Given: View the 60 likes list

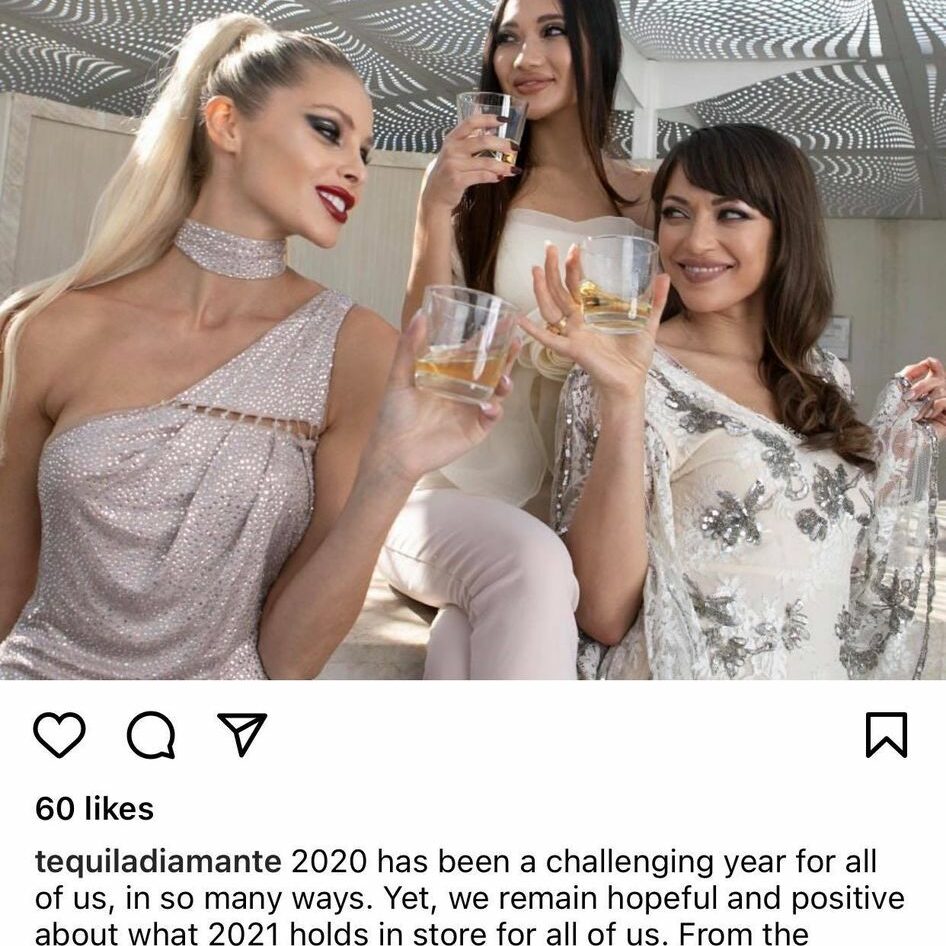Looking at the screenshot, I should pos(94,808).
